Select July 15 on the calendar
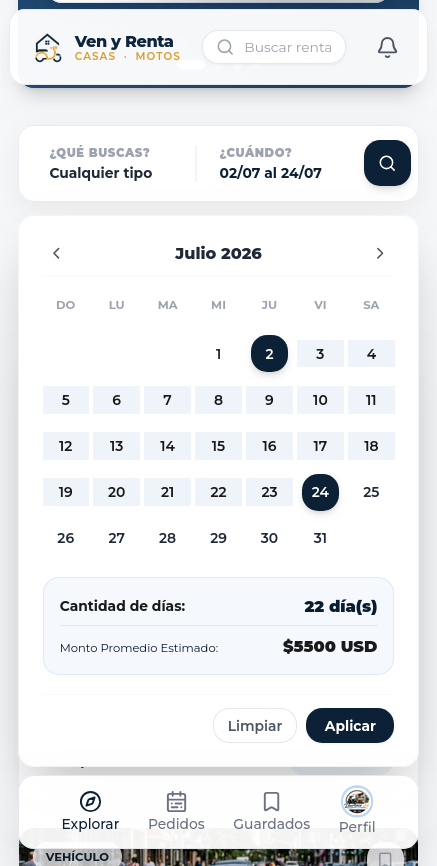437x866 pixels. click(x=218, y=446)
